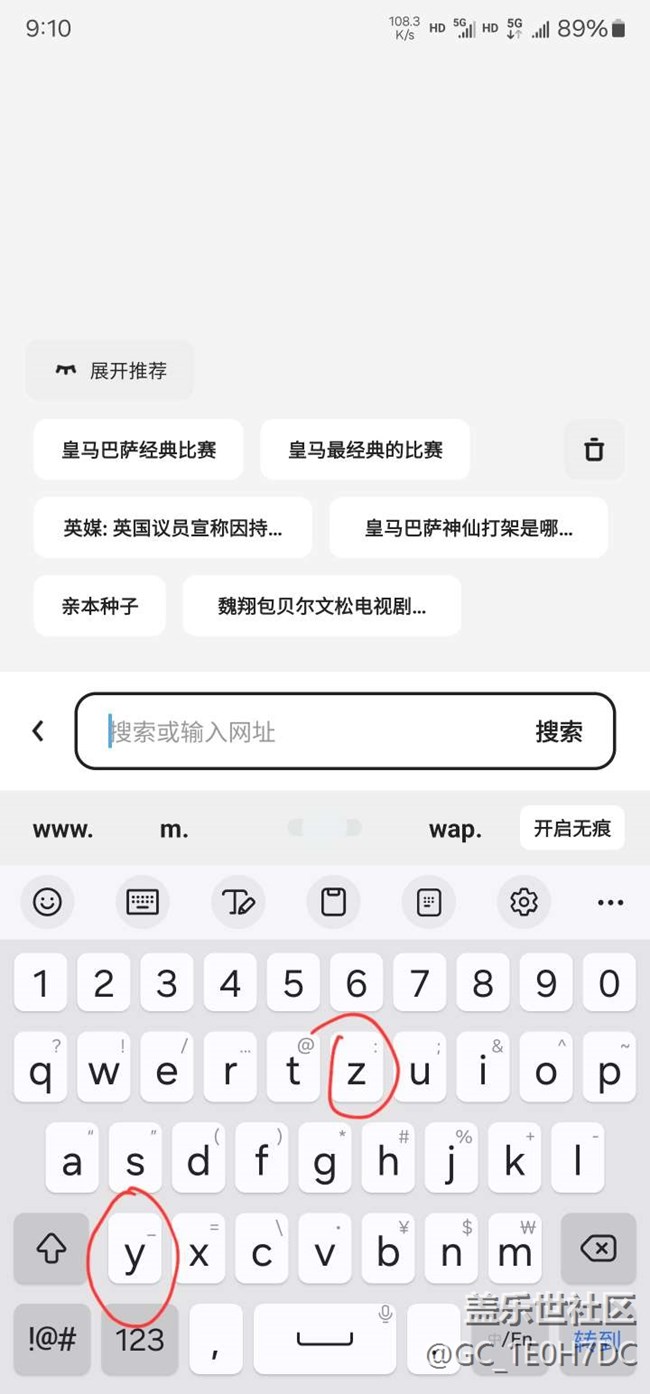
Task: Insert wap. shortcut
Action: [x=455, y=829]
